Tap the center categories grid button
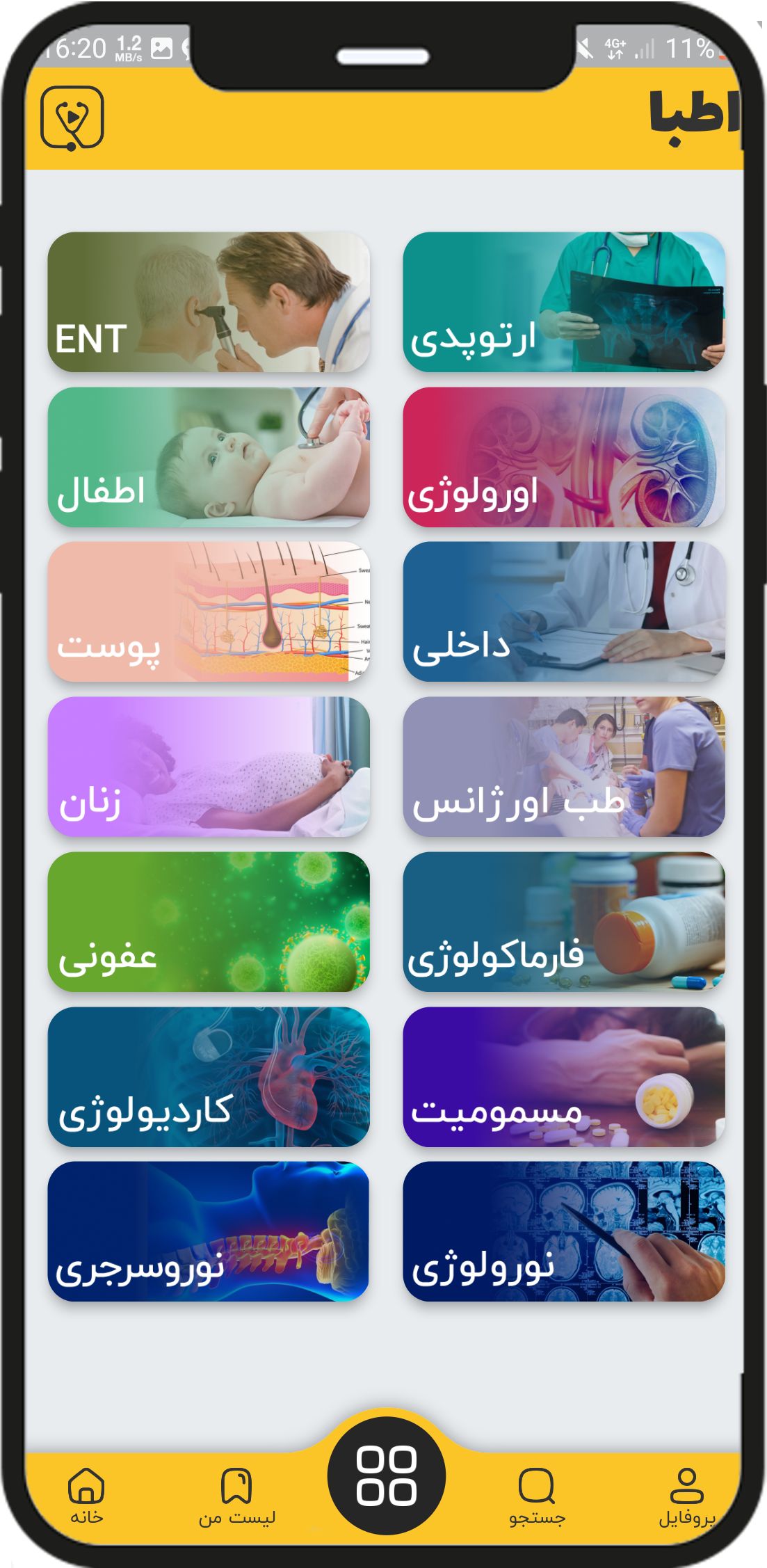Screen dimensions: 767x1568 click(x=386, y=1476)
